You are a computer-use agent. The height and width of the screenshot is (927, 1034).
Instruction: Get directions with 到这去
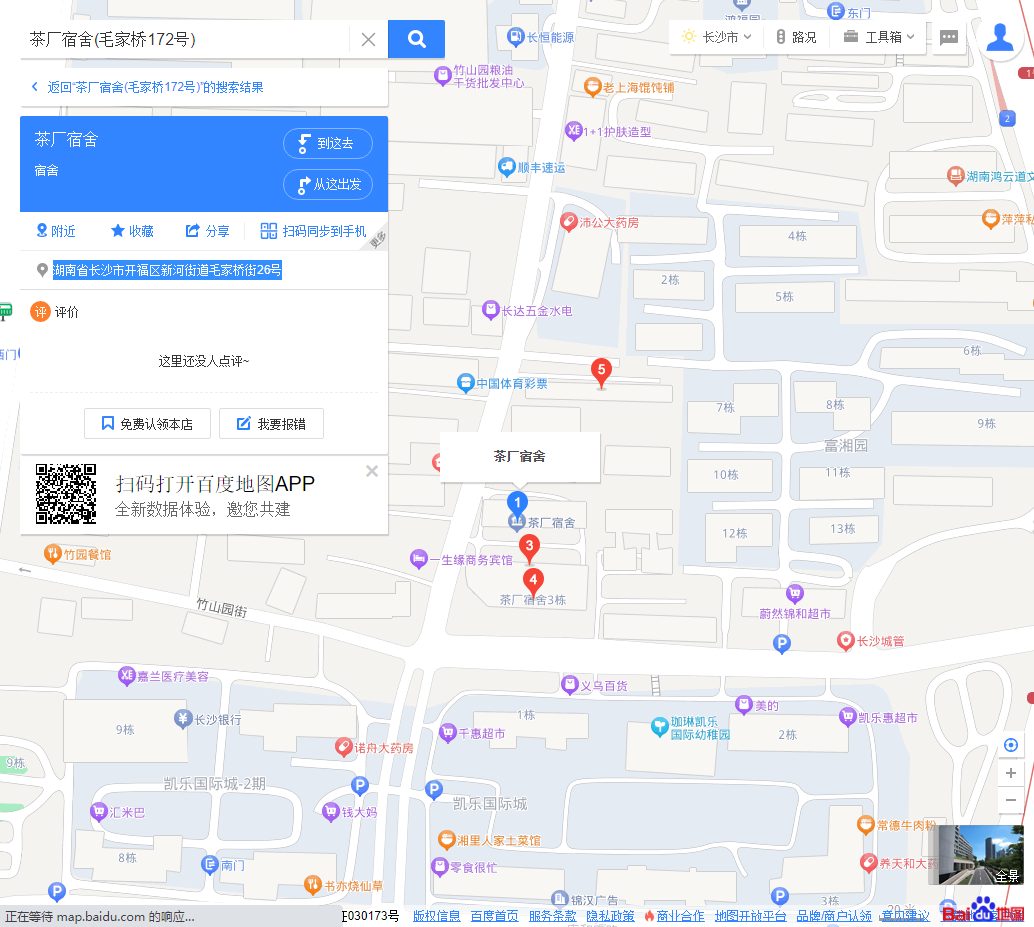[328, 144]
